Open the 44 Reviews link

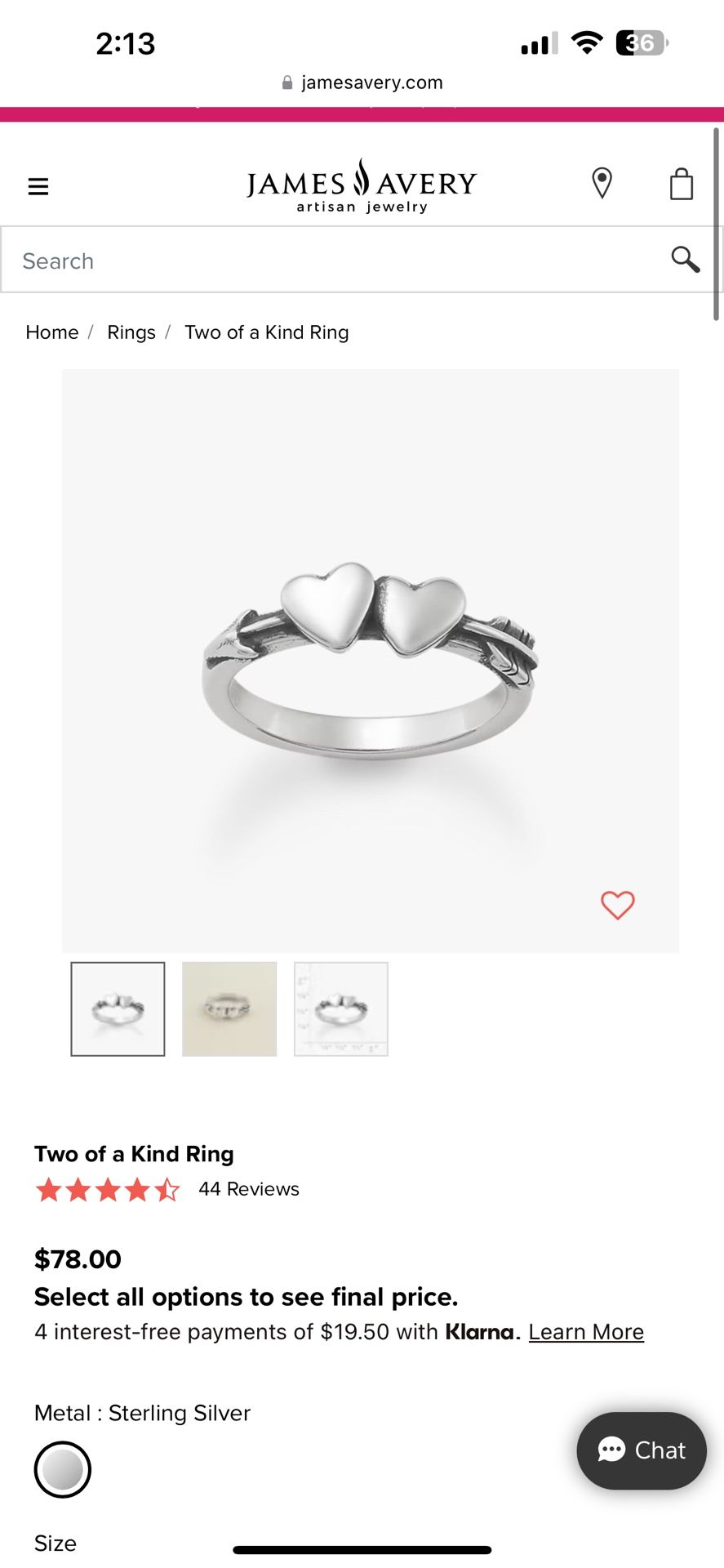[x=248, y=1189]
